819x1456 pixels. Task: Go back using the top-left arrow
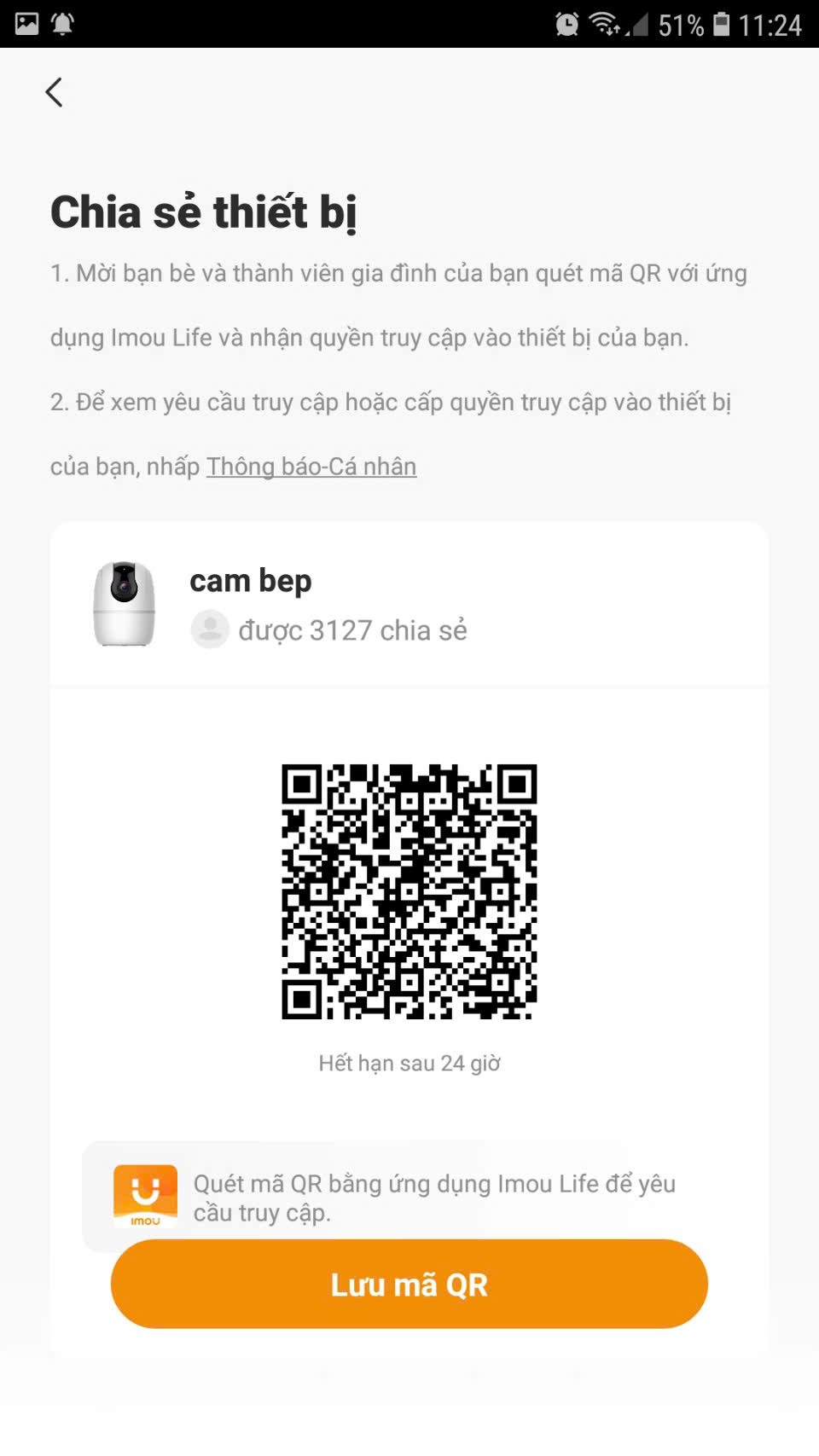54,92
